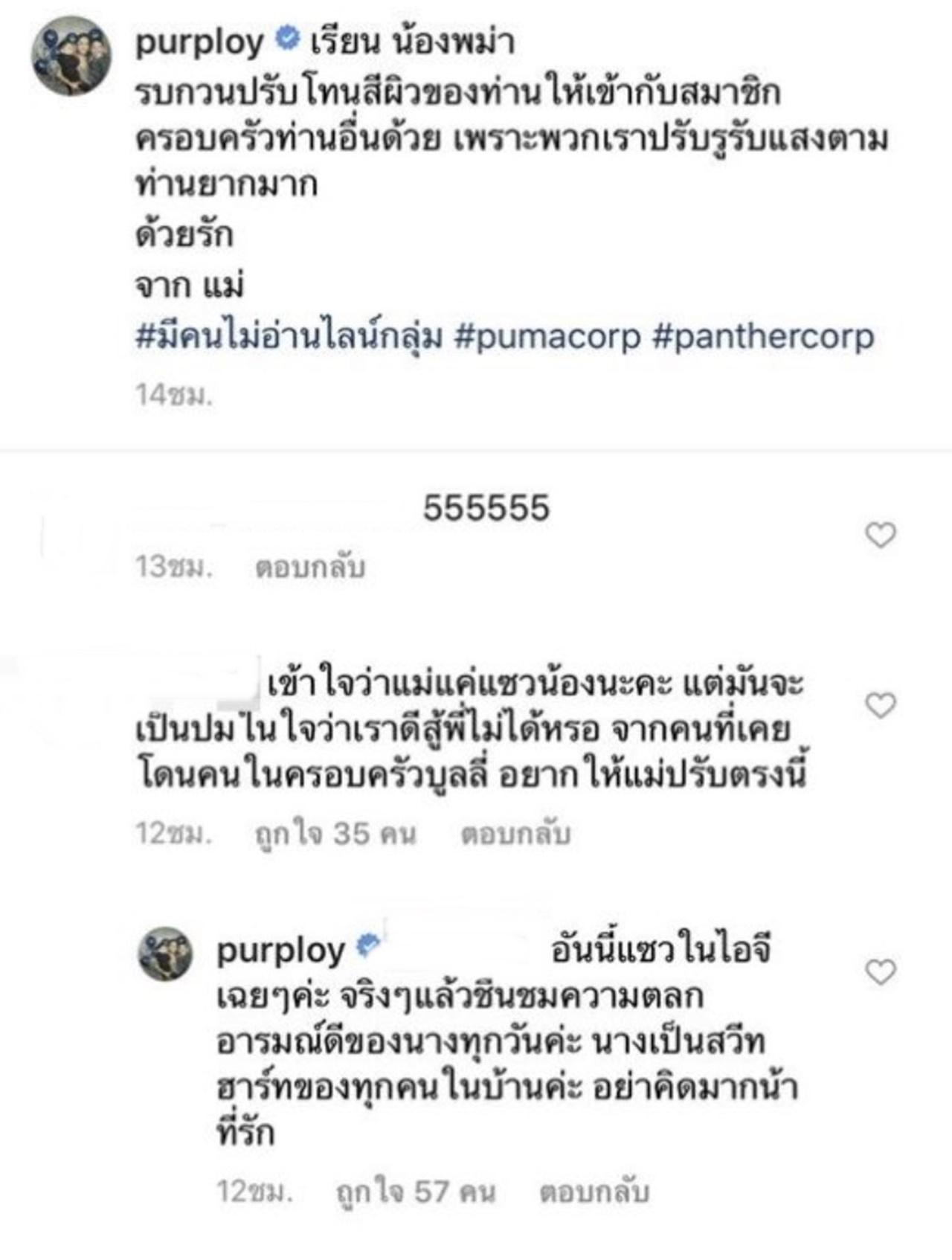
Task: Open the #panthercorp hashtag
Action: coord(762,337)
